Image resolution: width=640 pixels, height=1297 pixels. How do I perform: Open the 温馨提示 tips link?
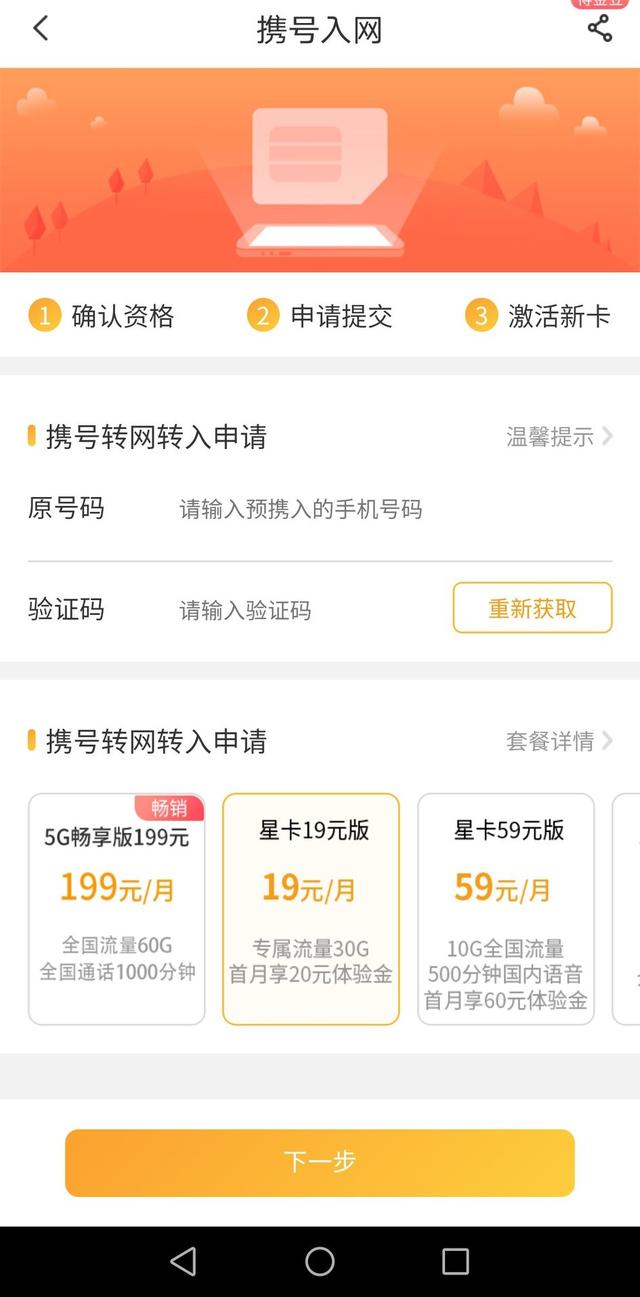click(559, 436)
